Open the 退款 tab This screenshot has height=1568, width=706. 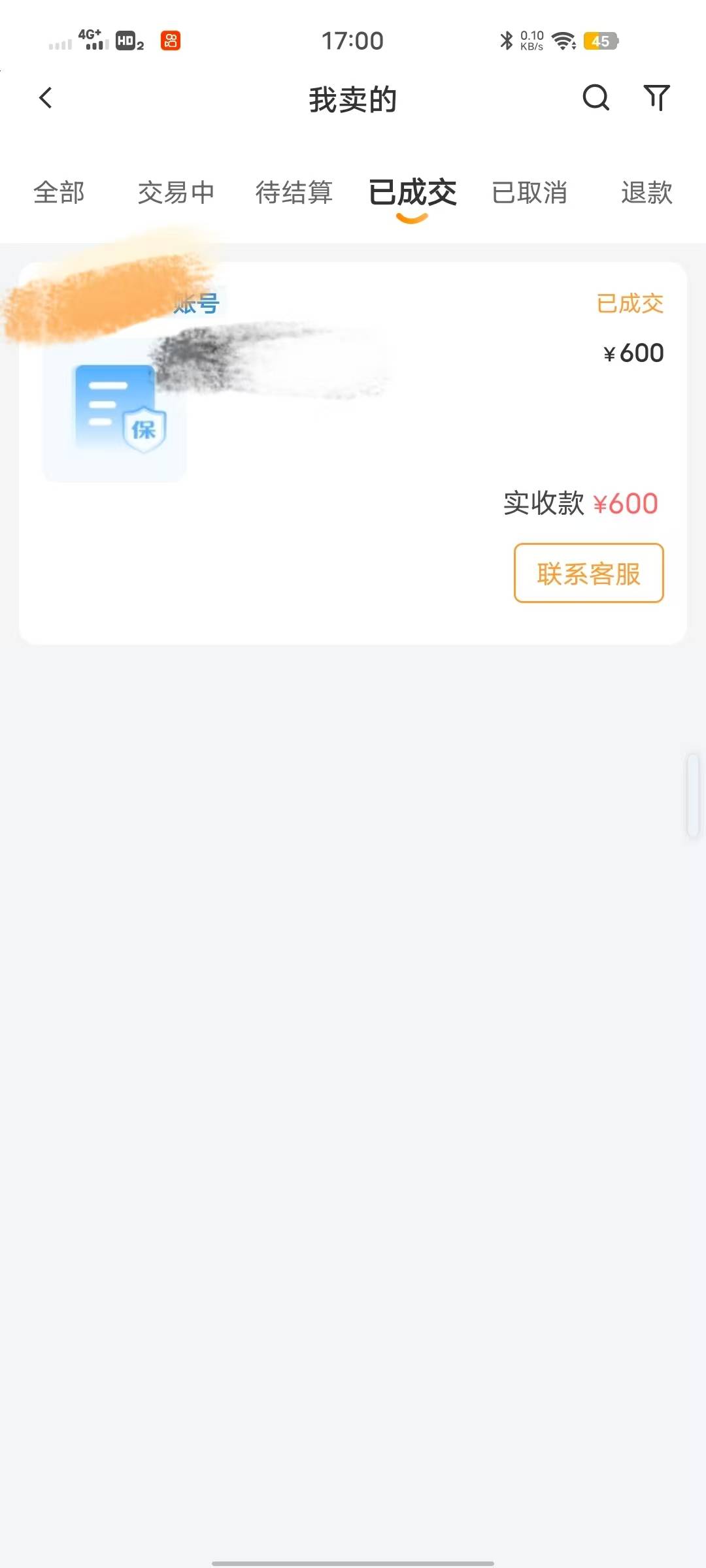(647, 193)
